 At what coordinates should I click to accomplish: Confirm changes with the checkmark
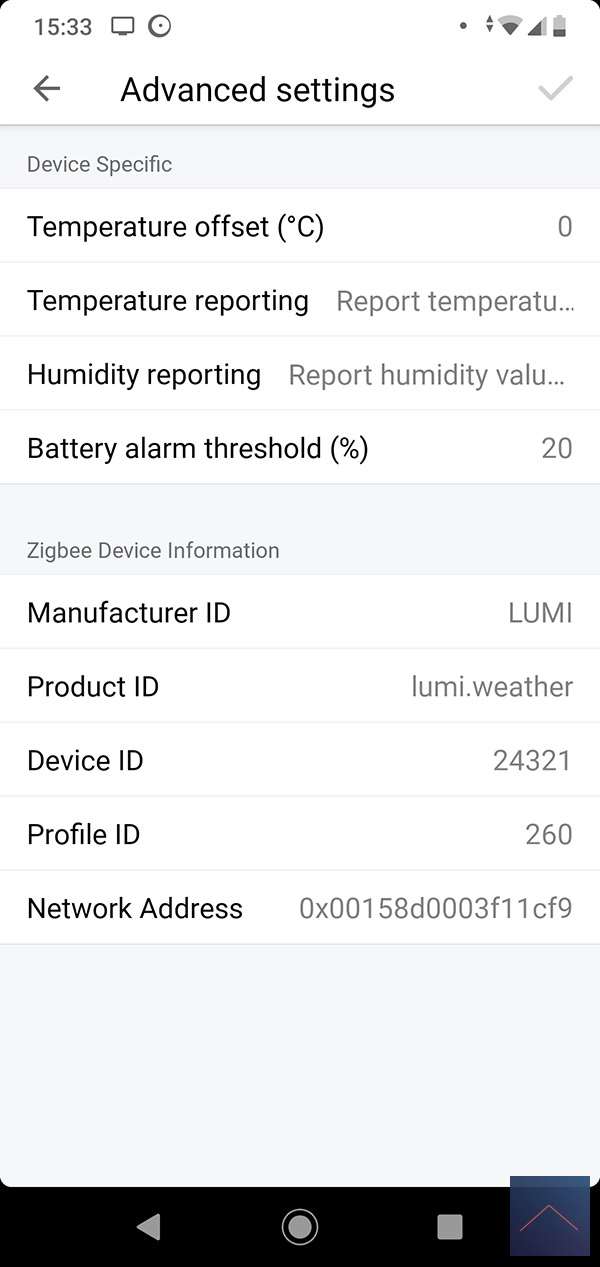point(555,89)
